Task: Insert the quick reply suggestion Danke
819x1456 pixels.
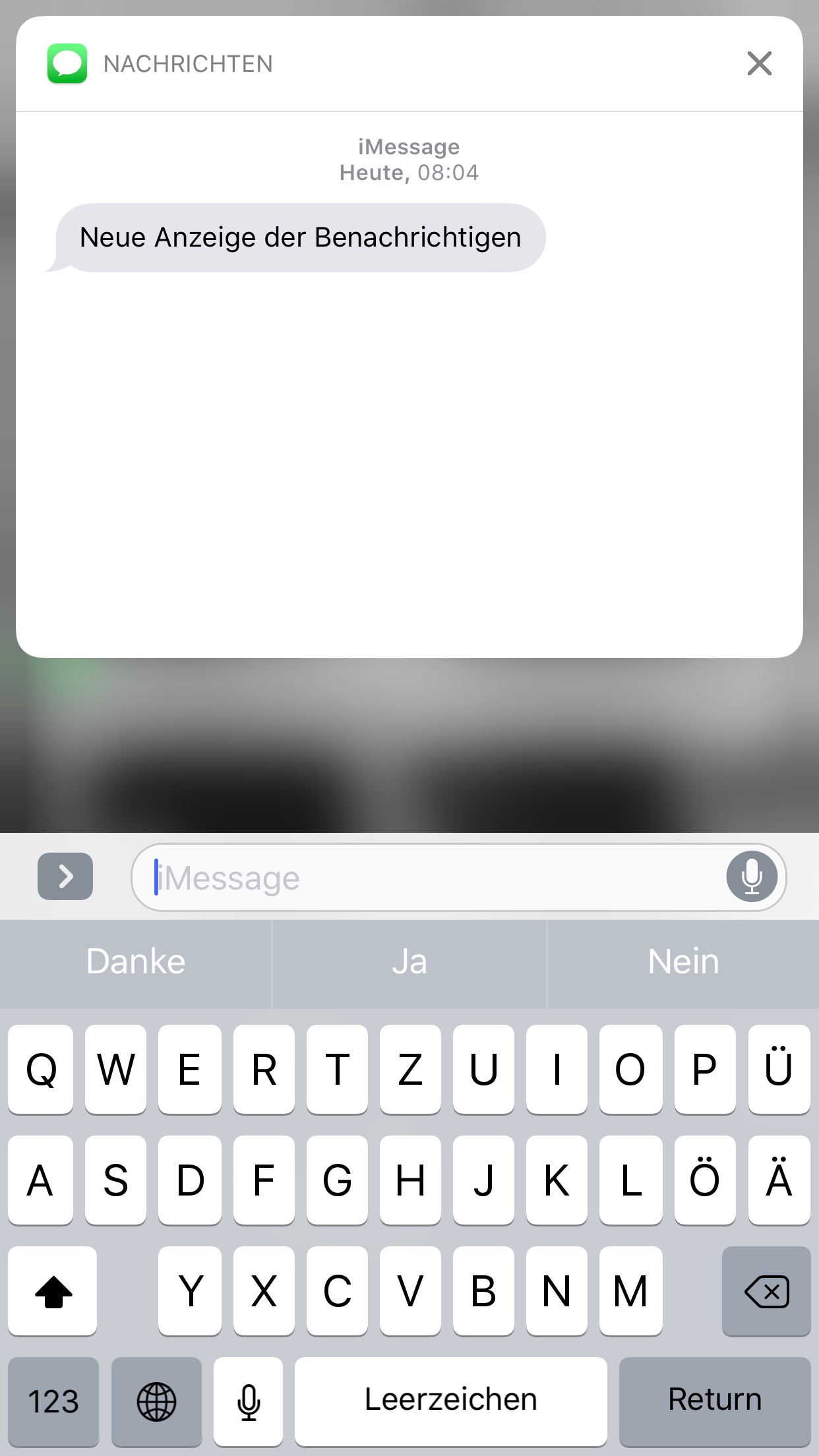Action: click(136, 961)
